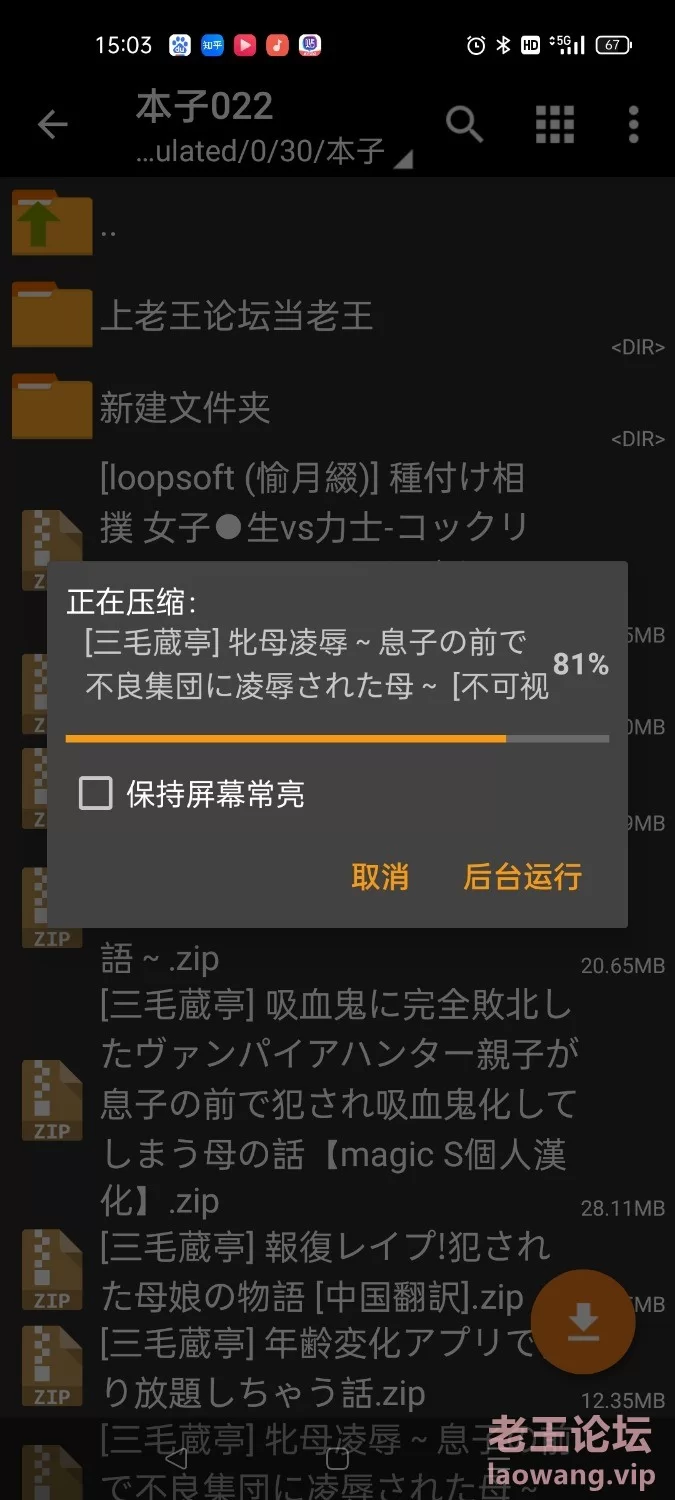Choose 后台运行 to run in background

[x=522, y=877]
